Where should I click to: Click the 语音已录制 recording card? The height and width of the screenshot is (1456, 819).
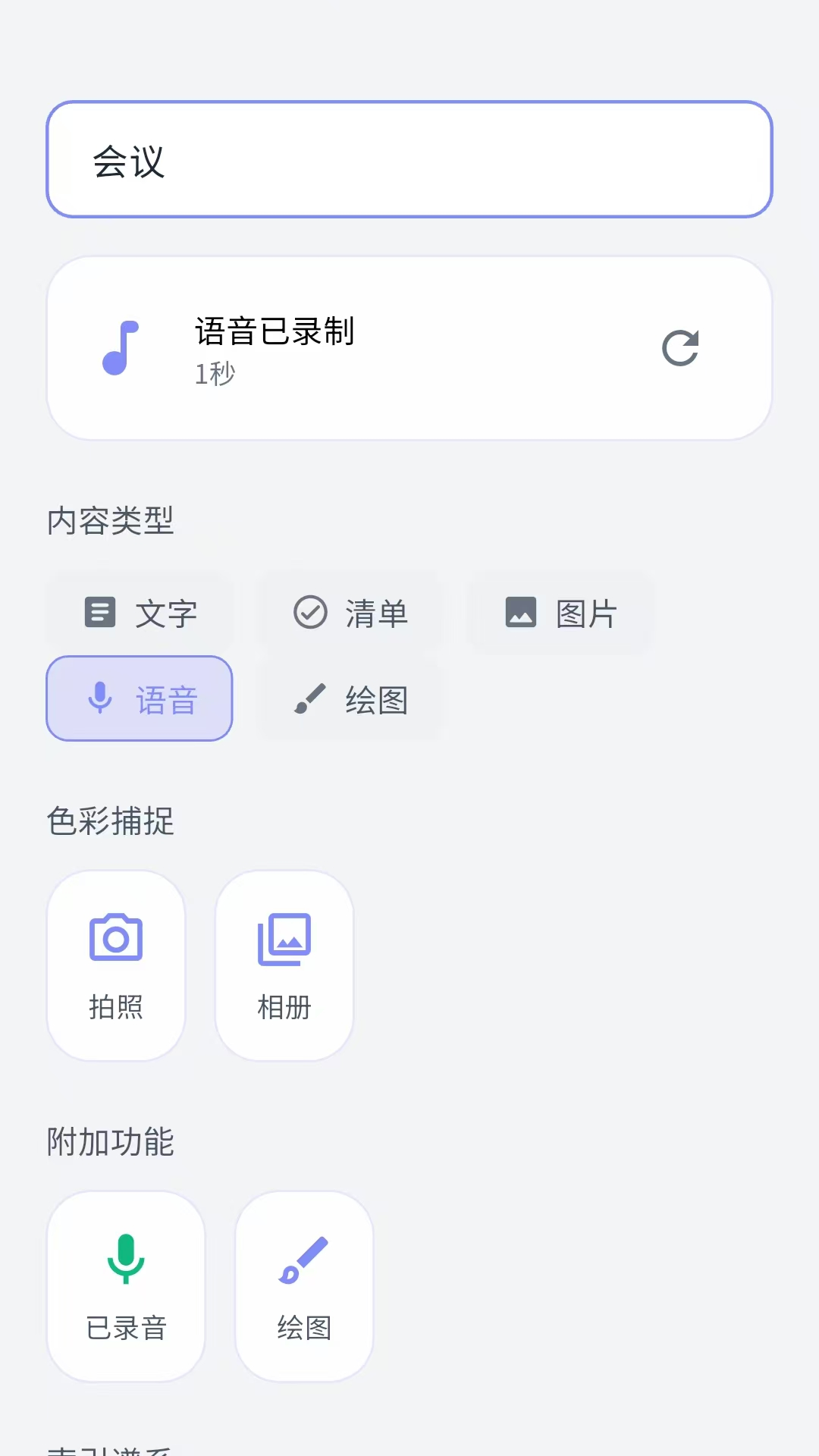(409, 347)
